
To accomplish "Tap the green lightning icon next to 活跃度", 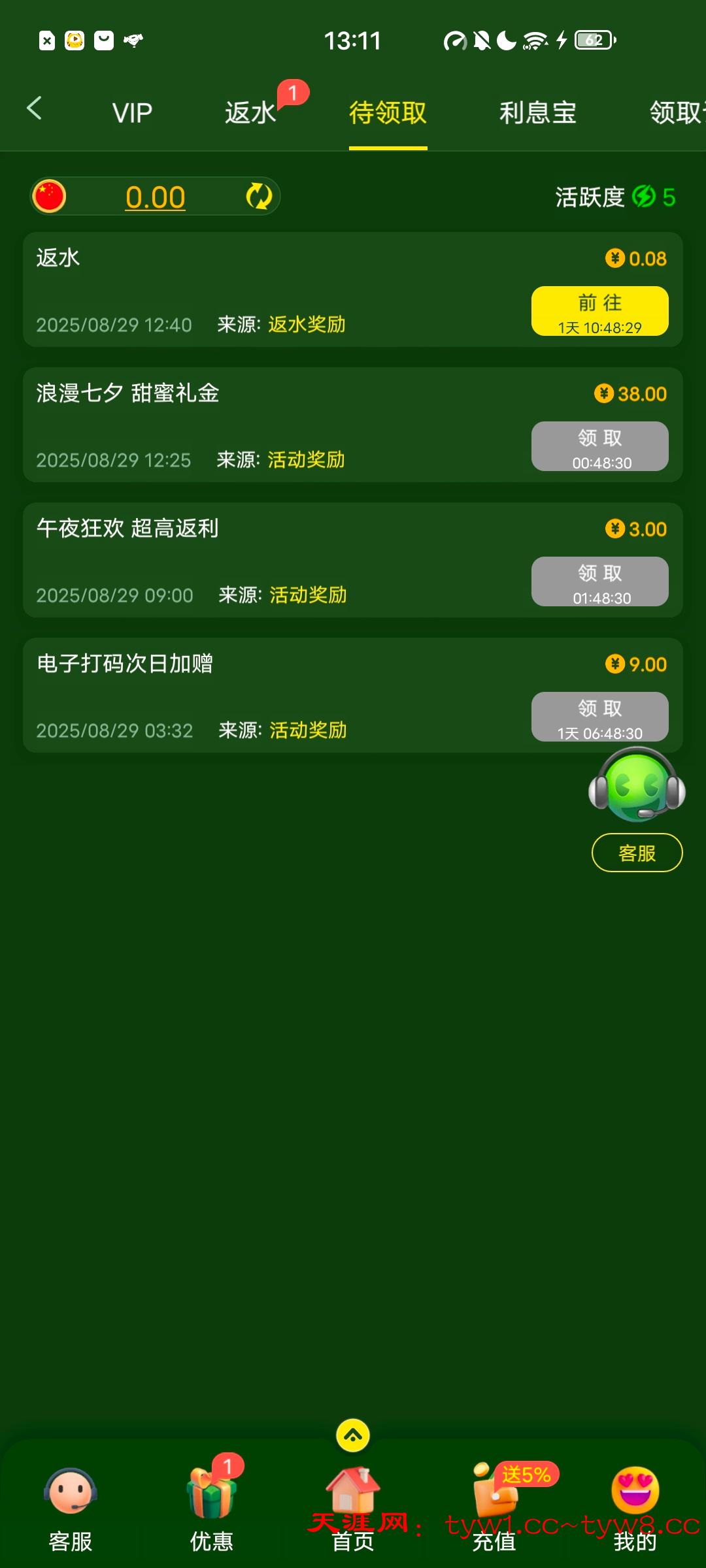I will coord(645,197).
